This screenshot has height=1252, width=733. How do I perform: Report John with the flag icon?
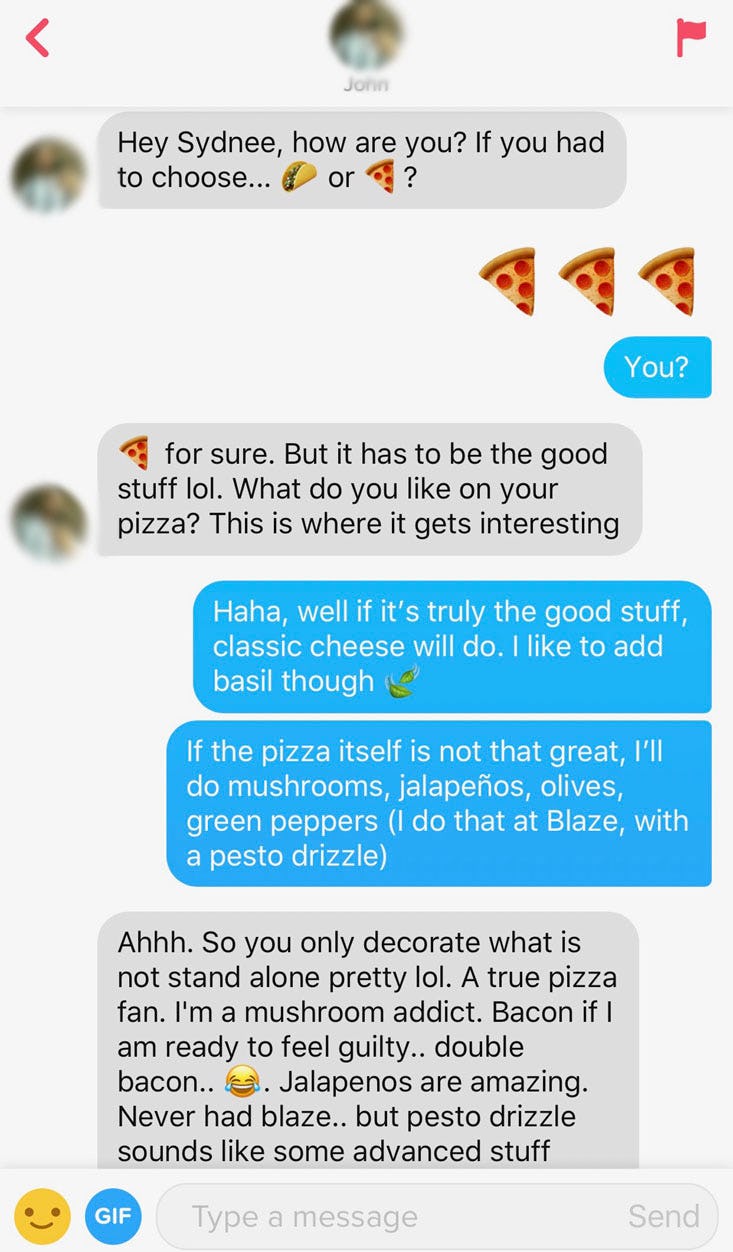[691, 37]
